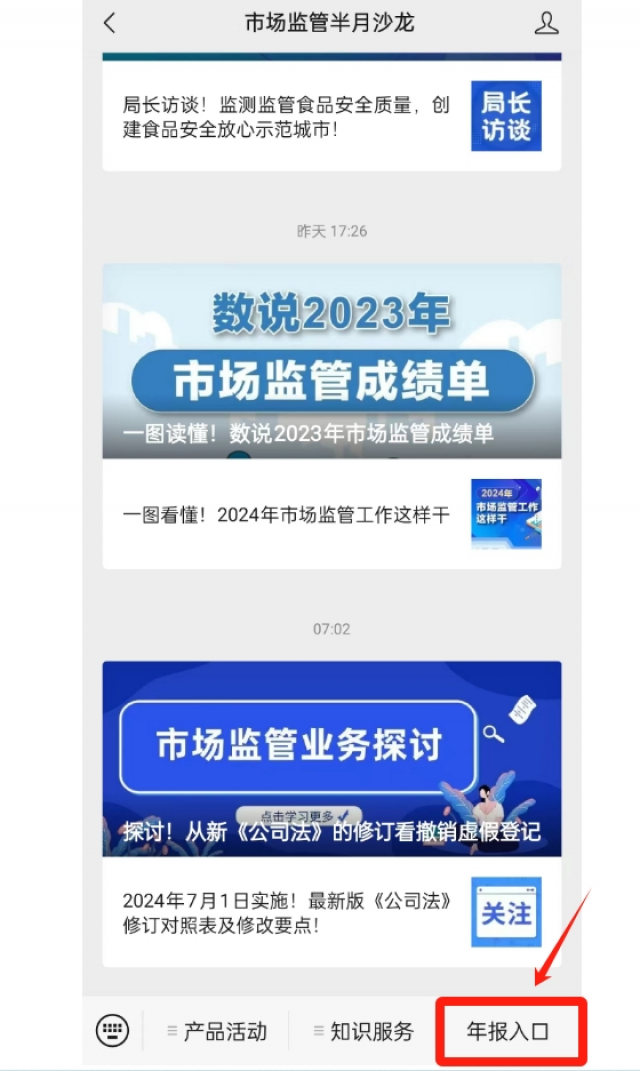Switch to keyboard input mode

coord(113,1030)
